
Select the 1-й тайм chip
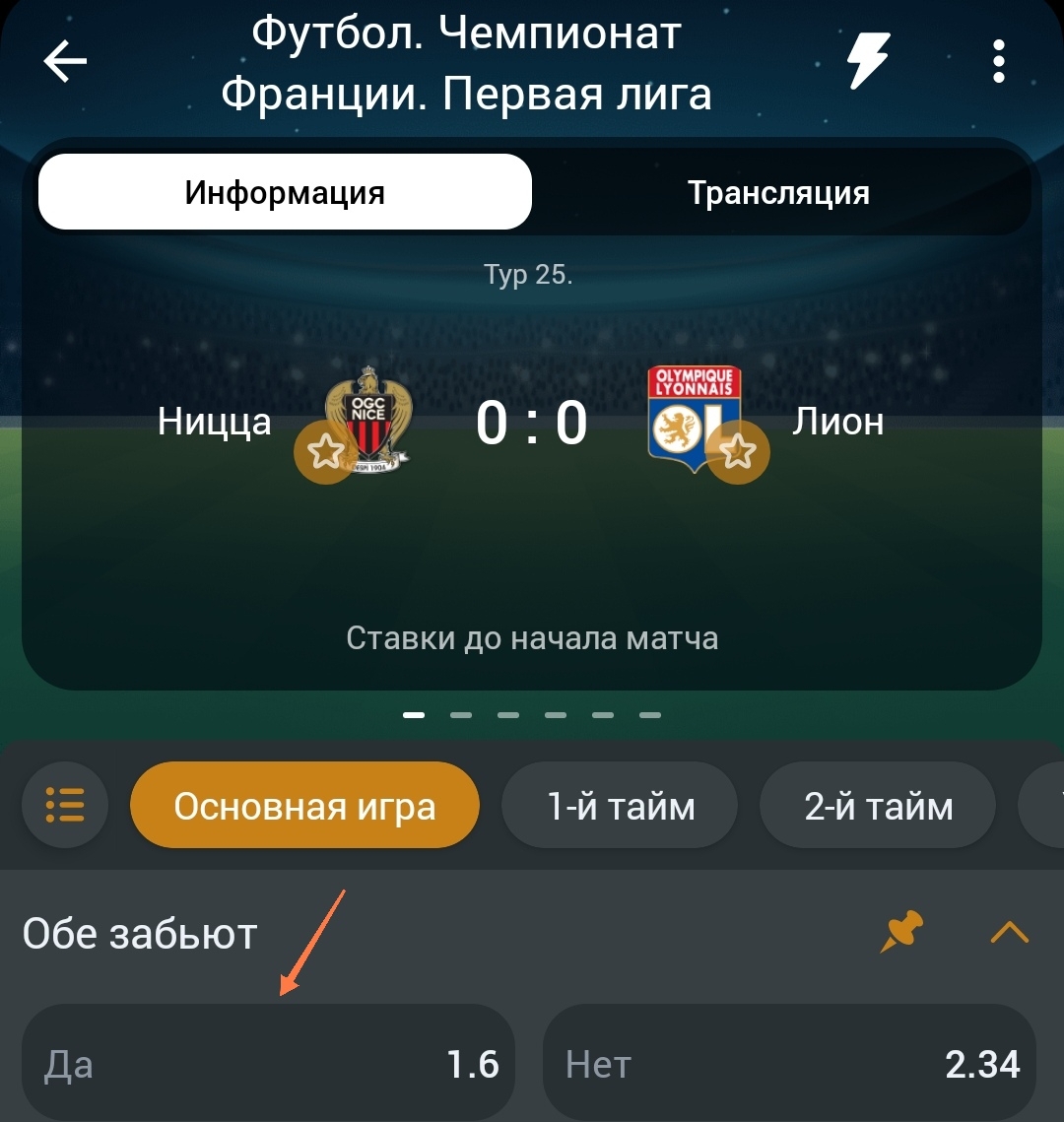pyautogui.click(x=621, y=806)
